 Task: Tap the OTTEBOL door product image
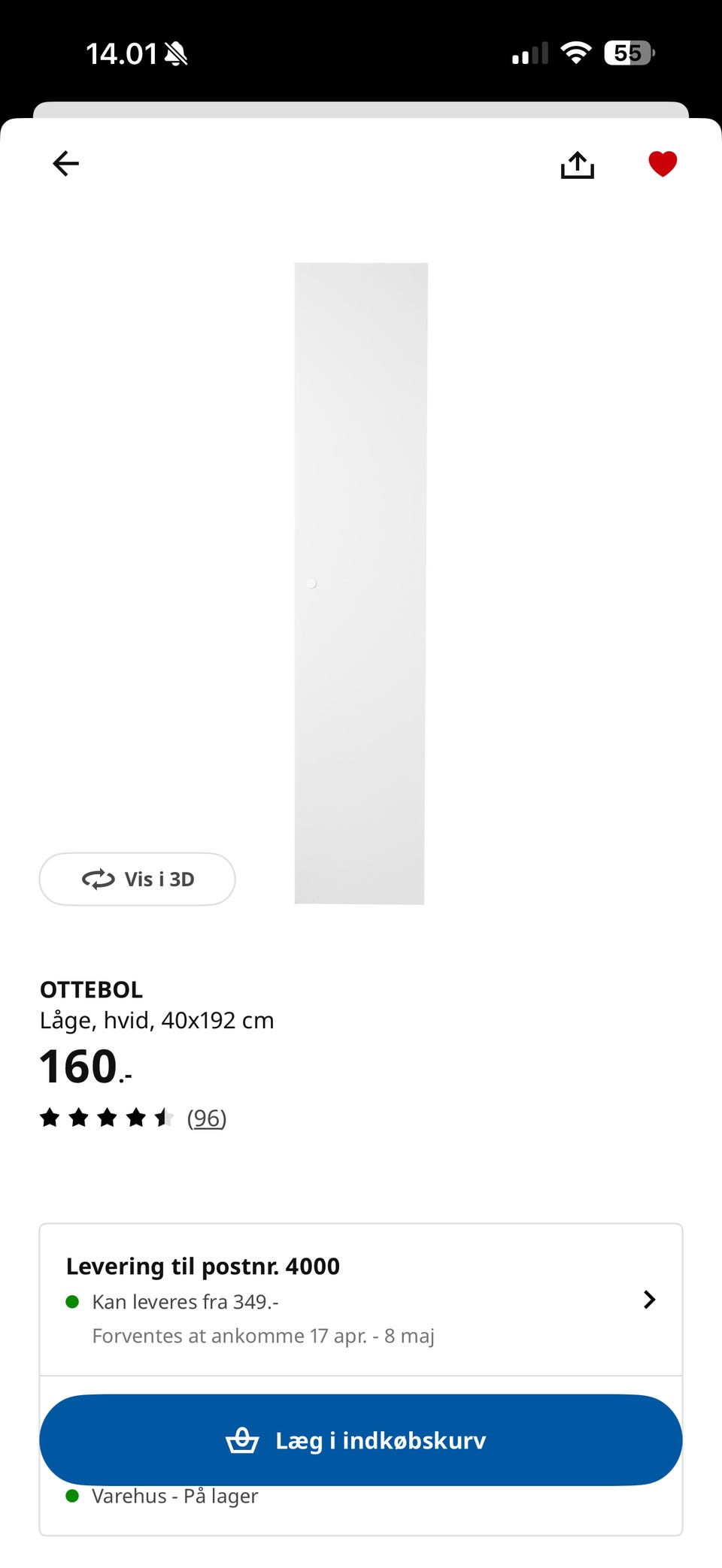tap(360, 583)
